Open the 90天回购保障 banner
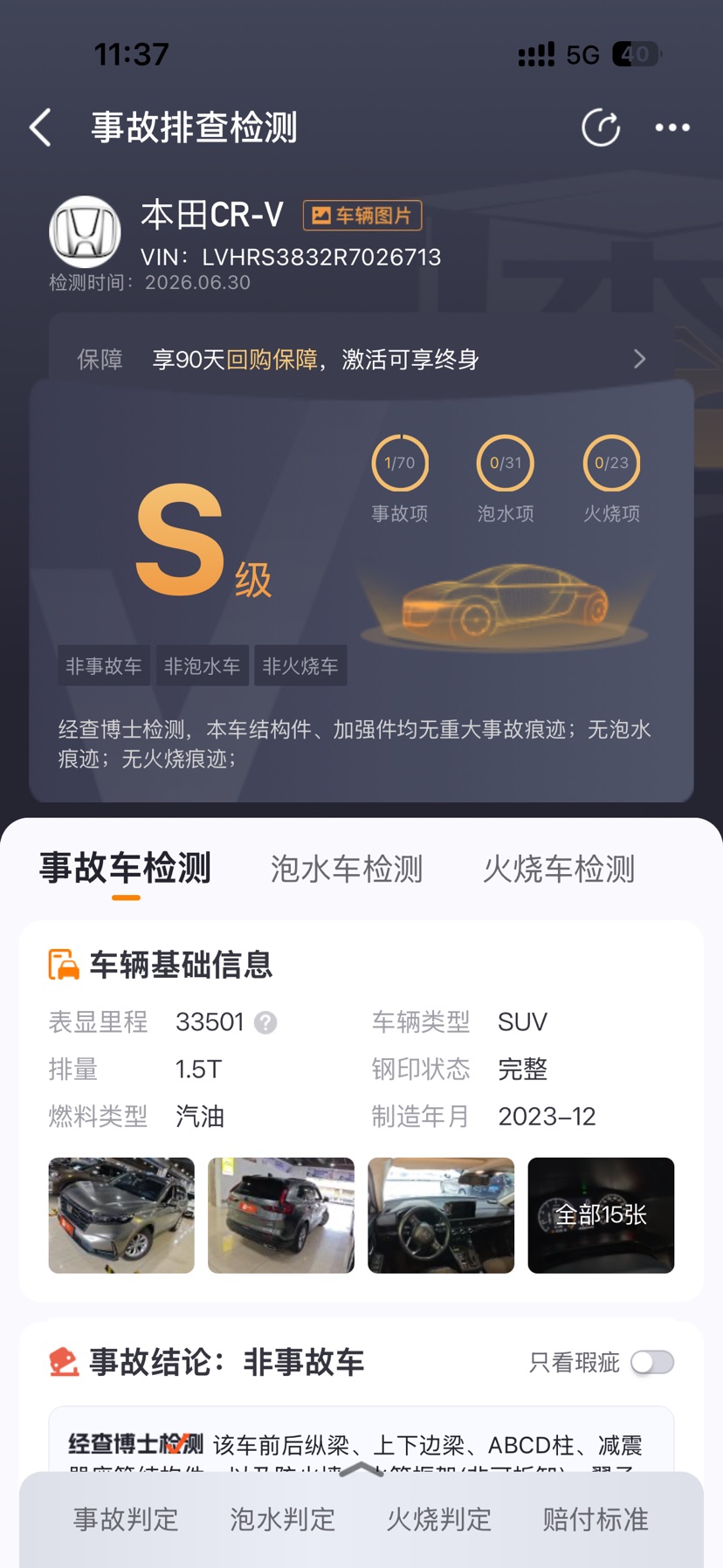The image size is (723, 1568). 361,359
